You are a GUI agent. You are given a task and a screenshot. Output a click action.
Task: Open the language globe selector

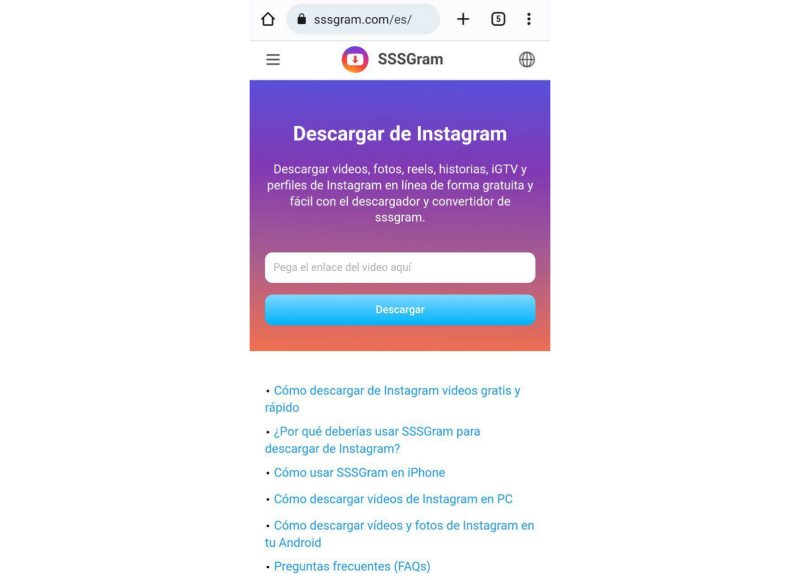527,60
